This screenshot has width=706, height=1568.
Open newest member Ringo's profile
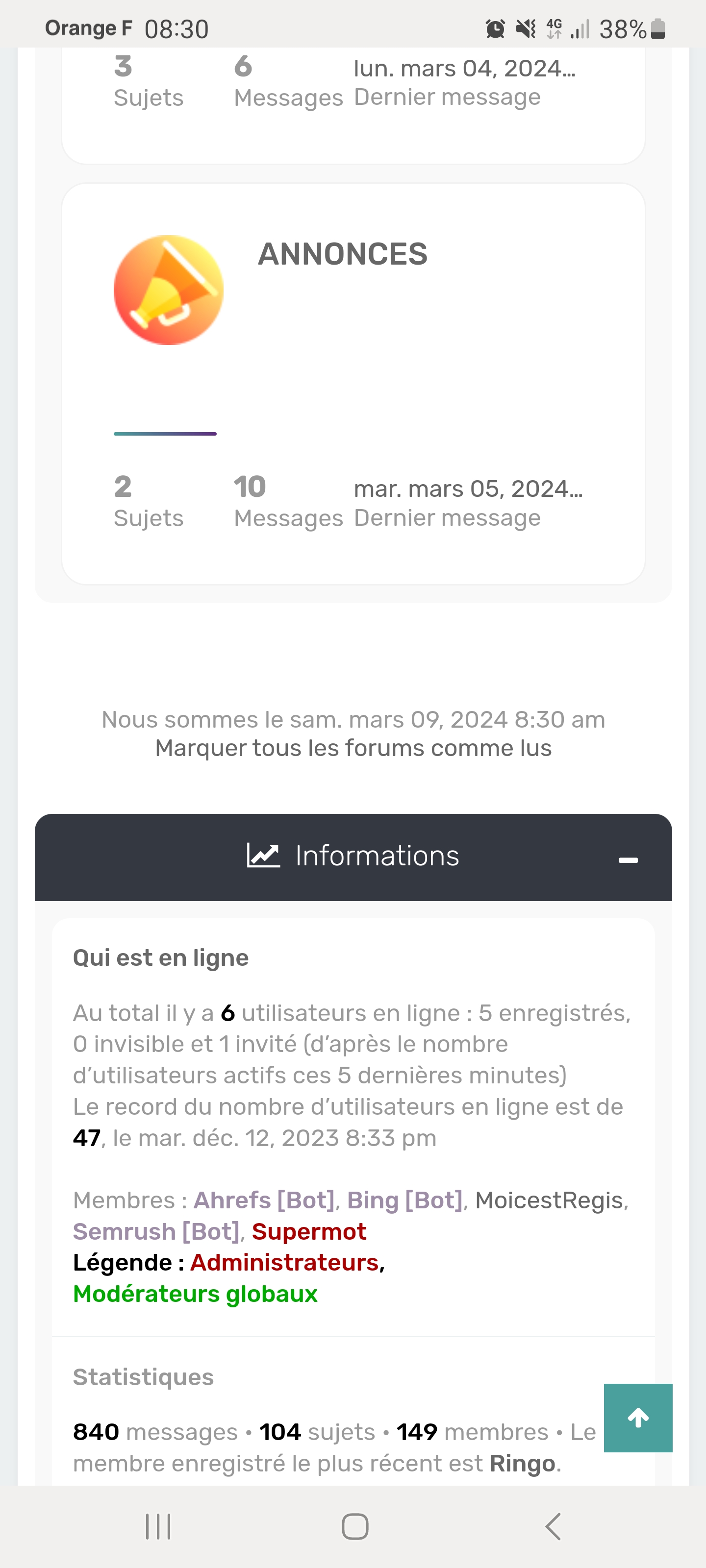(x=522, y=1463)
